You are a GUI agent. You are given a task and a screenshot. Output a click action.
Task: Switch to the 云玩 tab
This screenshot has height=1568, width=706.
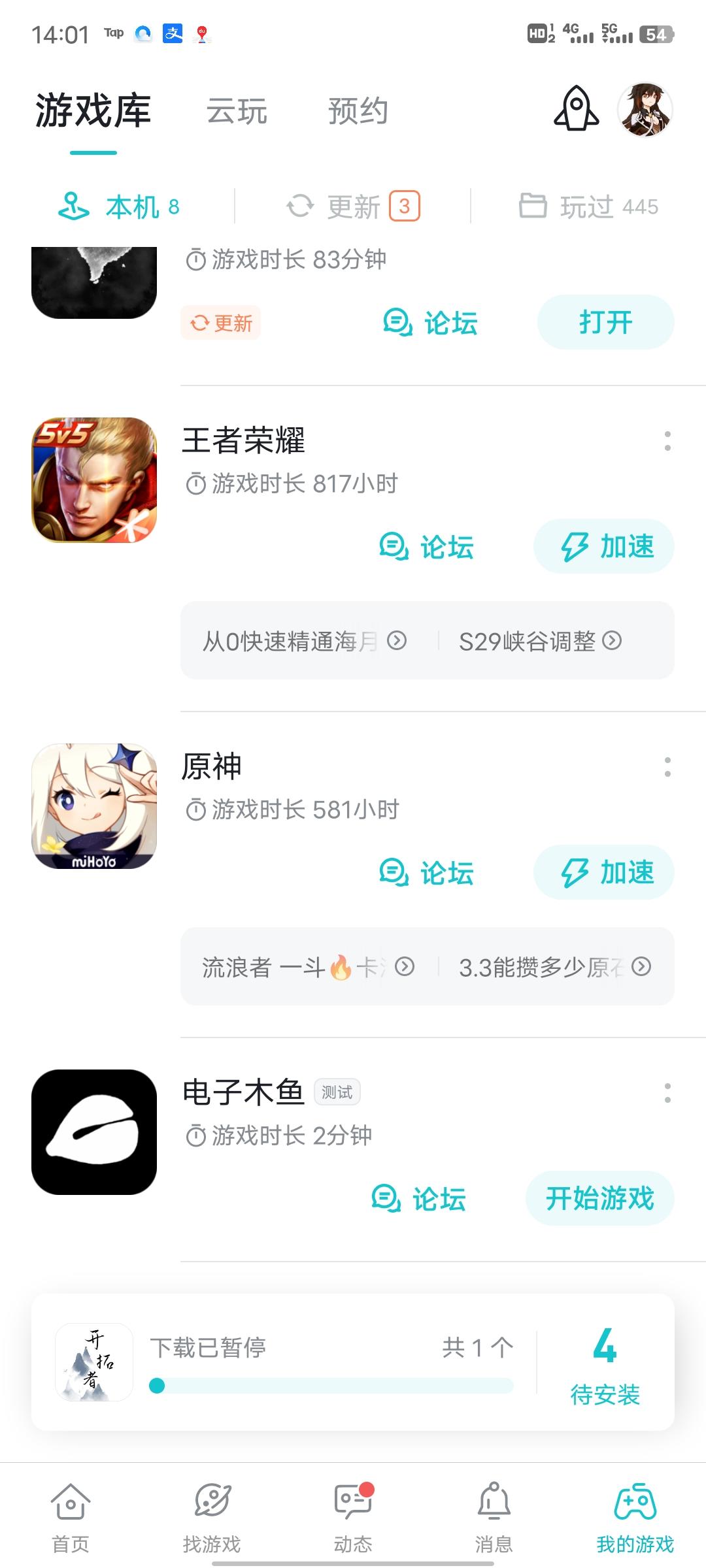point(238,111)
